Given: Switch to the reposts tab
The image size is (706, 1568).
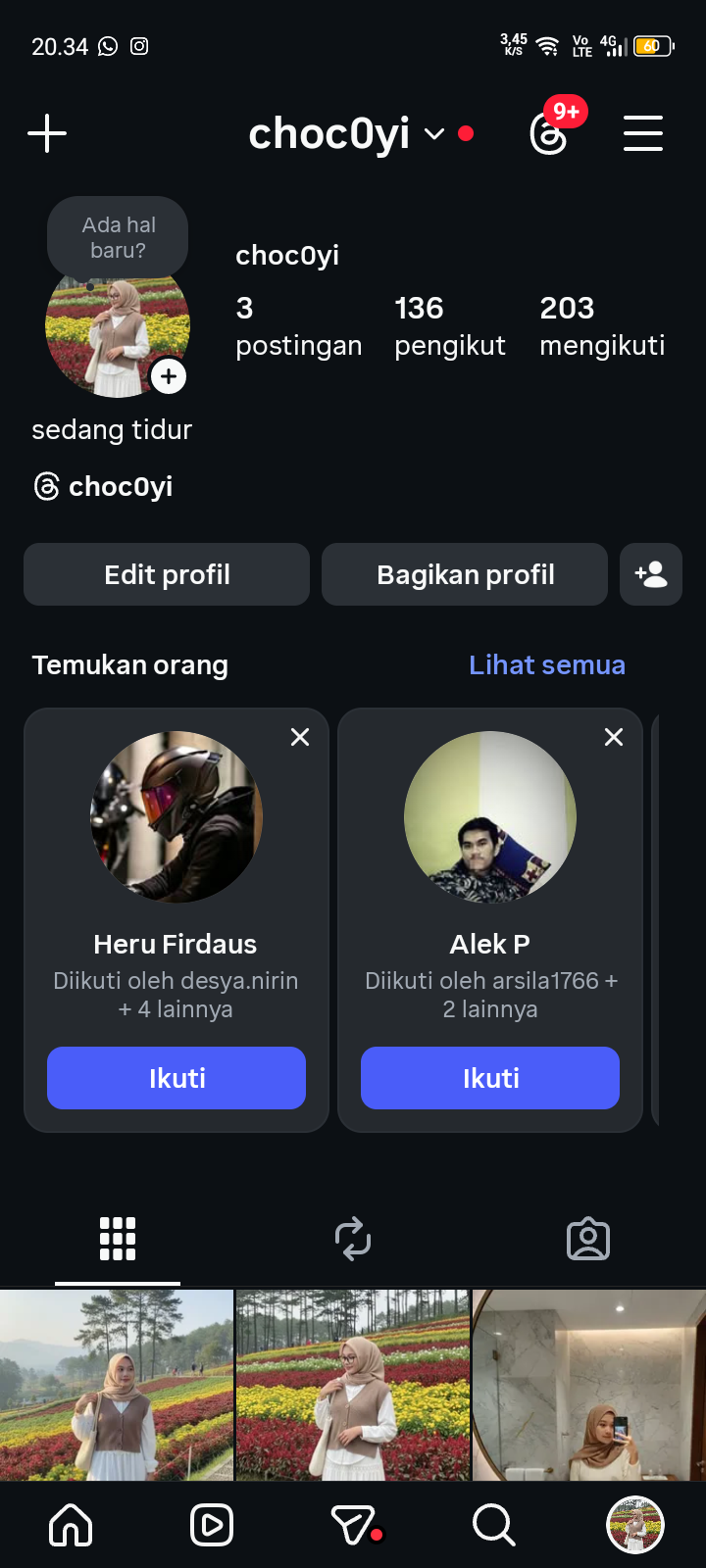Looking at the screenshot, I should coord(353,1239).
